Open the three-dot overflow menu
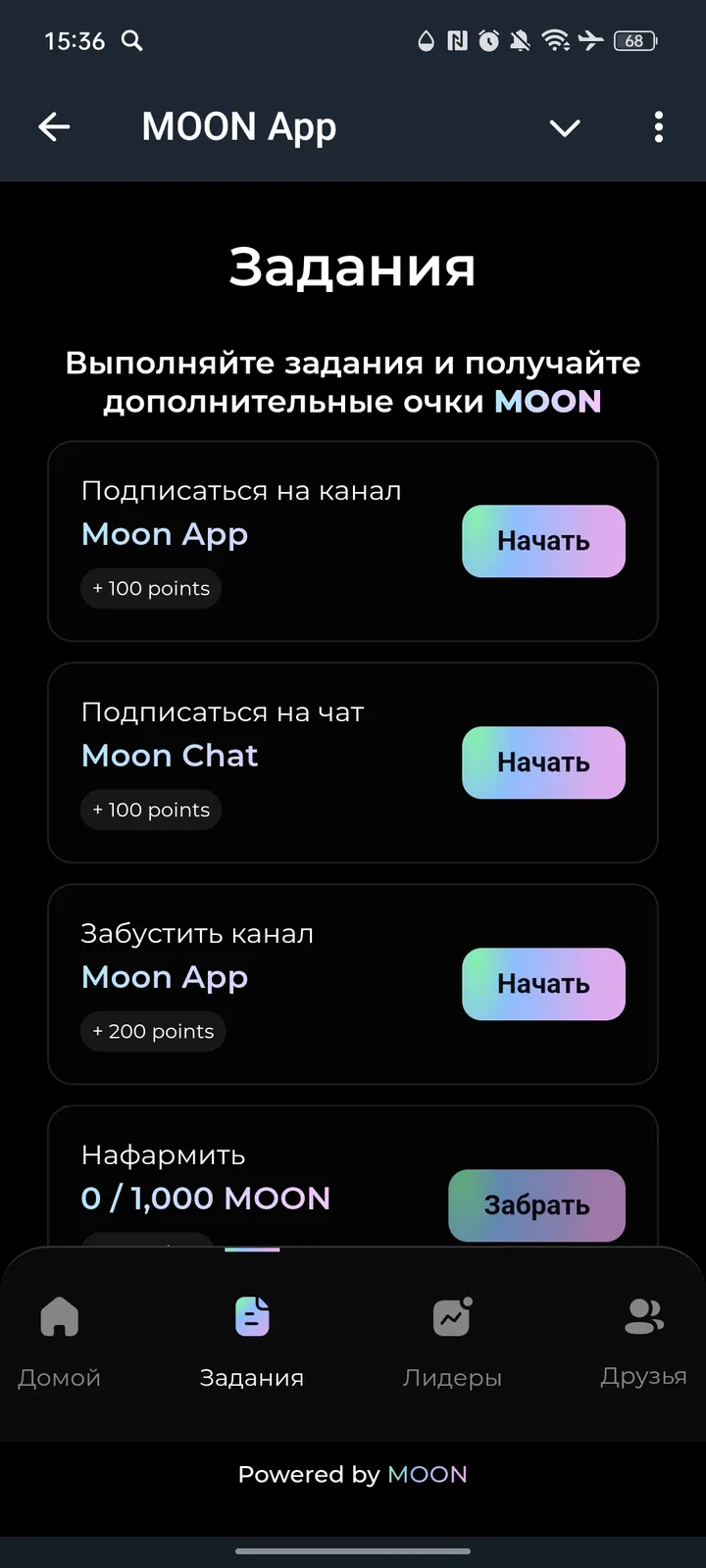This screenshot has width=706, height=1568. 658,126
